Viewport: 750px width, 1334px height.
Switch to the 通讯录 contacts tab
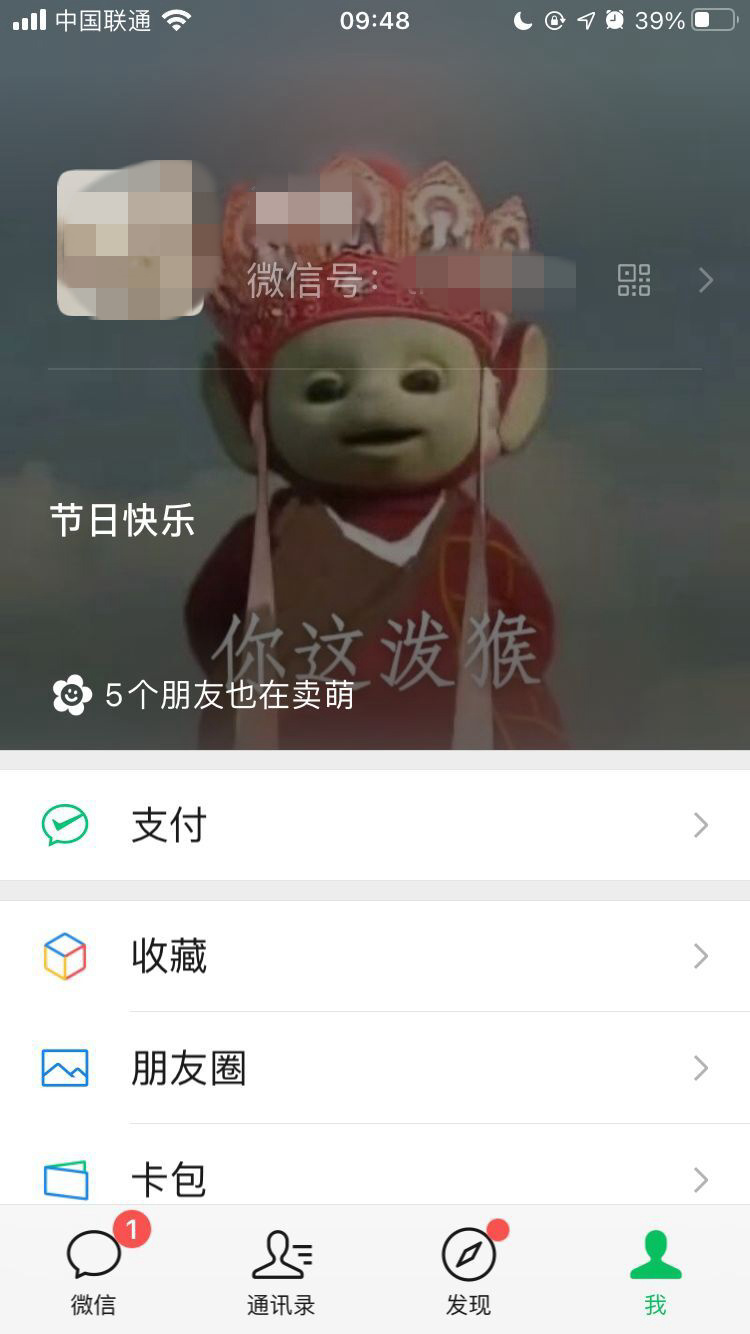[281, 1270]
